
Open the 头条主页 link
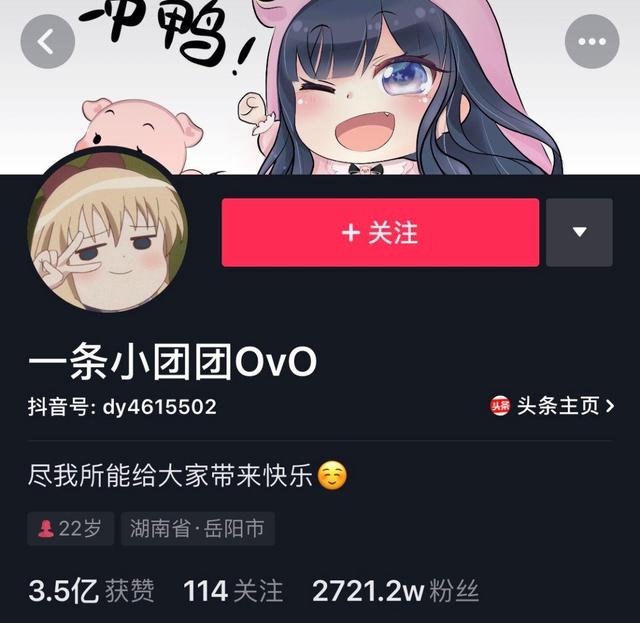pos(552,406)
